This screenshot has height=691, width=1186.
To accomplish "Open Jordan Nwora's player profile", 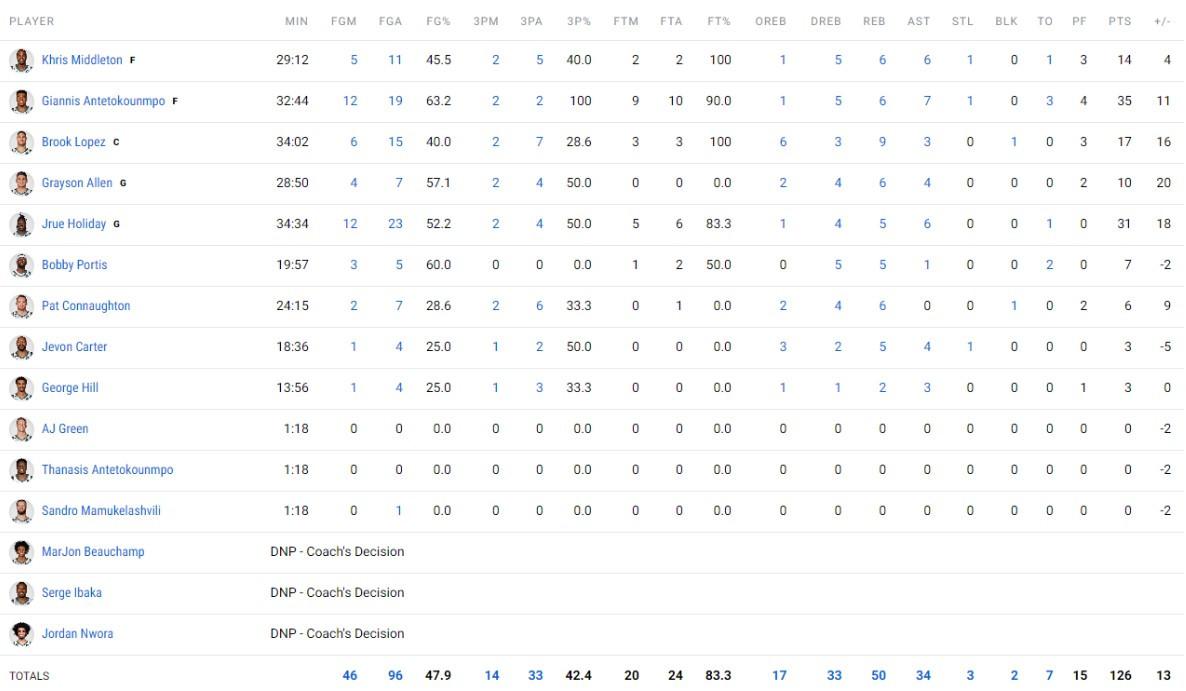I will [77, 634].
